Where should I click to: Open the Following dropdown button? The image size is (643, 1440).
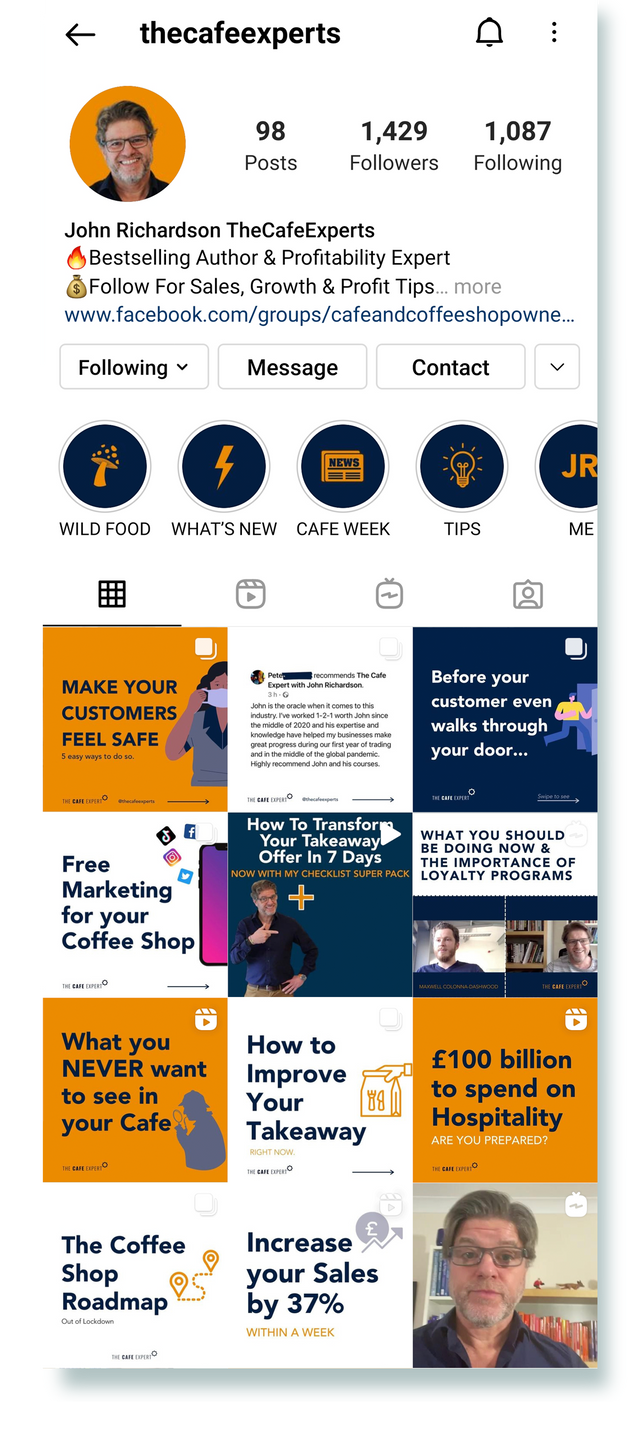click(x=134, y=367)
